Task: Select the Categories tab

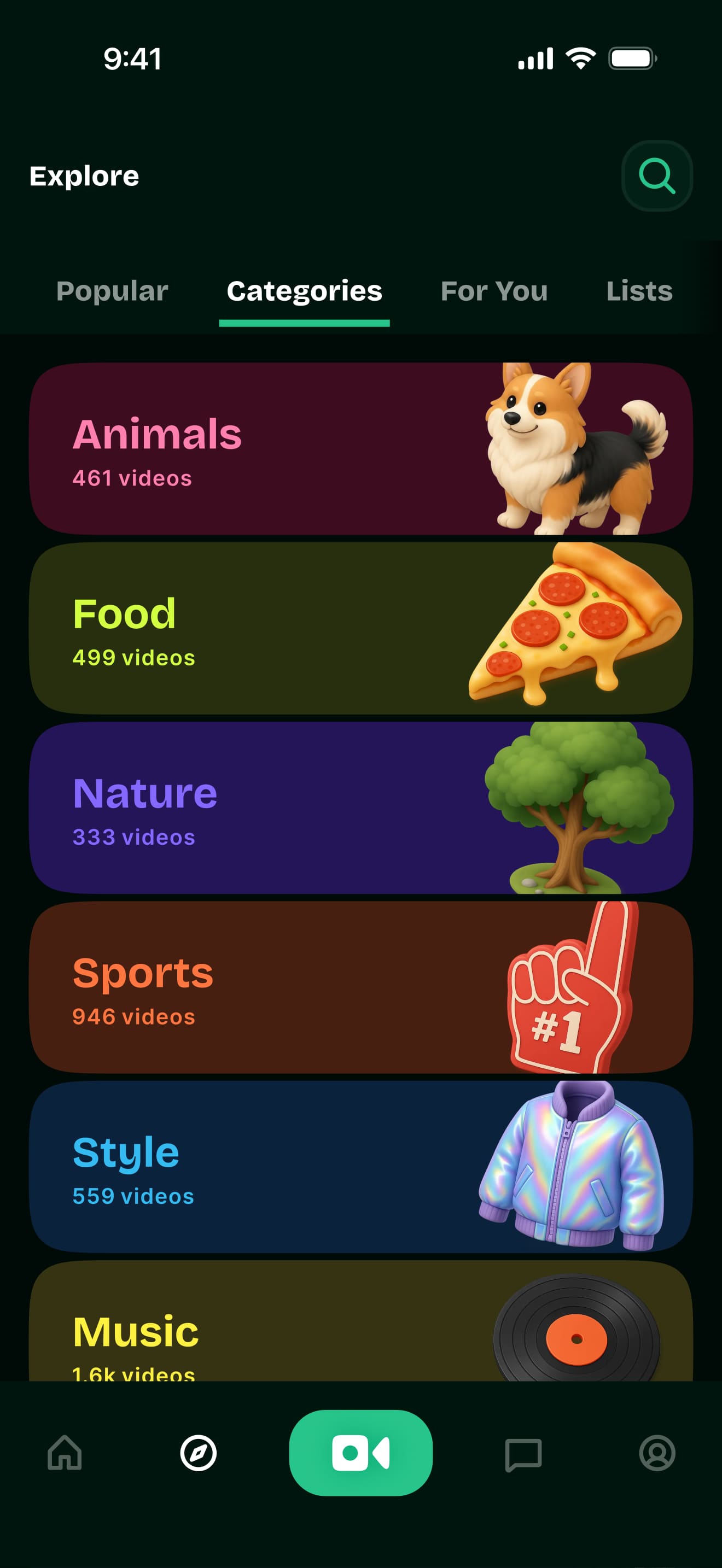Action: coord(304,291)
